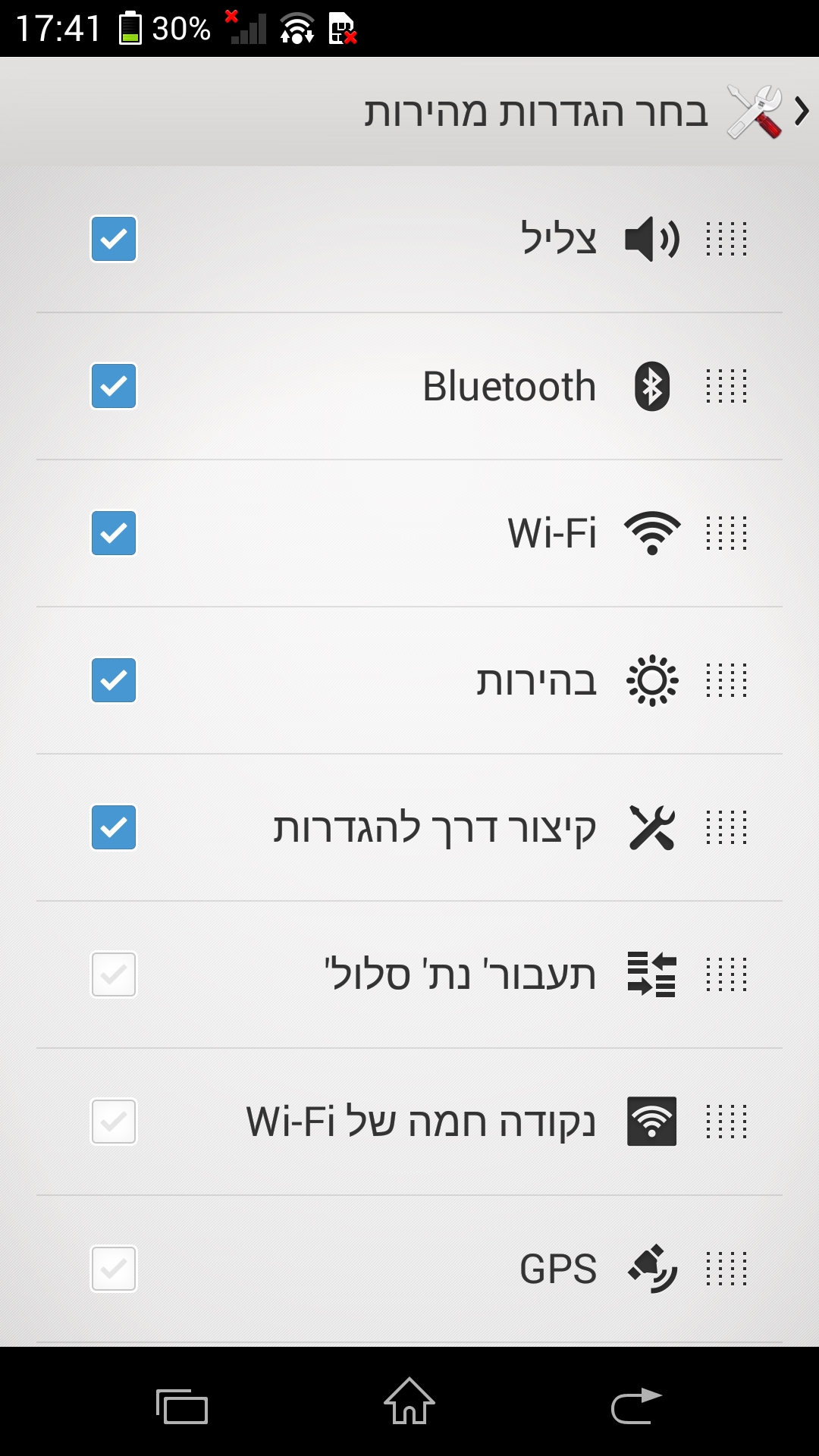The image size is (819, 1456).
Task: Uncheck the בהירות (brightness) checkbox
Action: (x=114, y=680)
